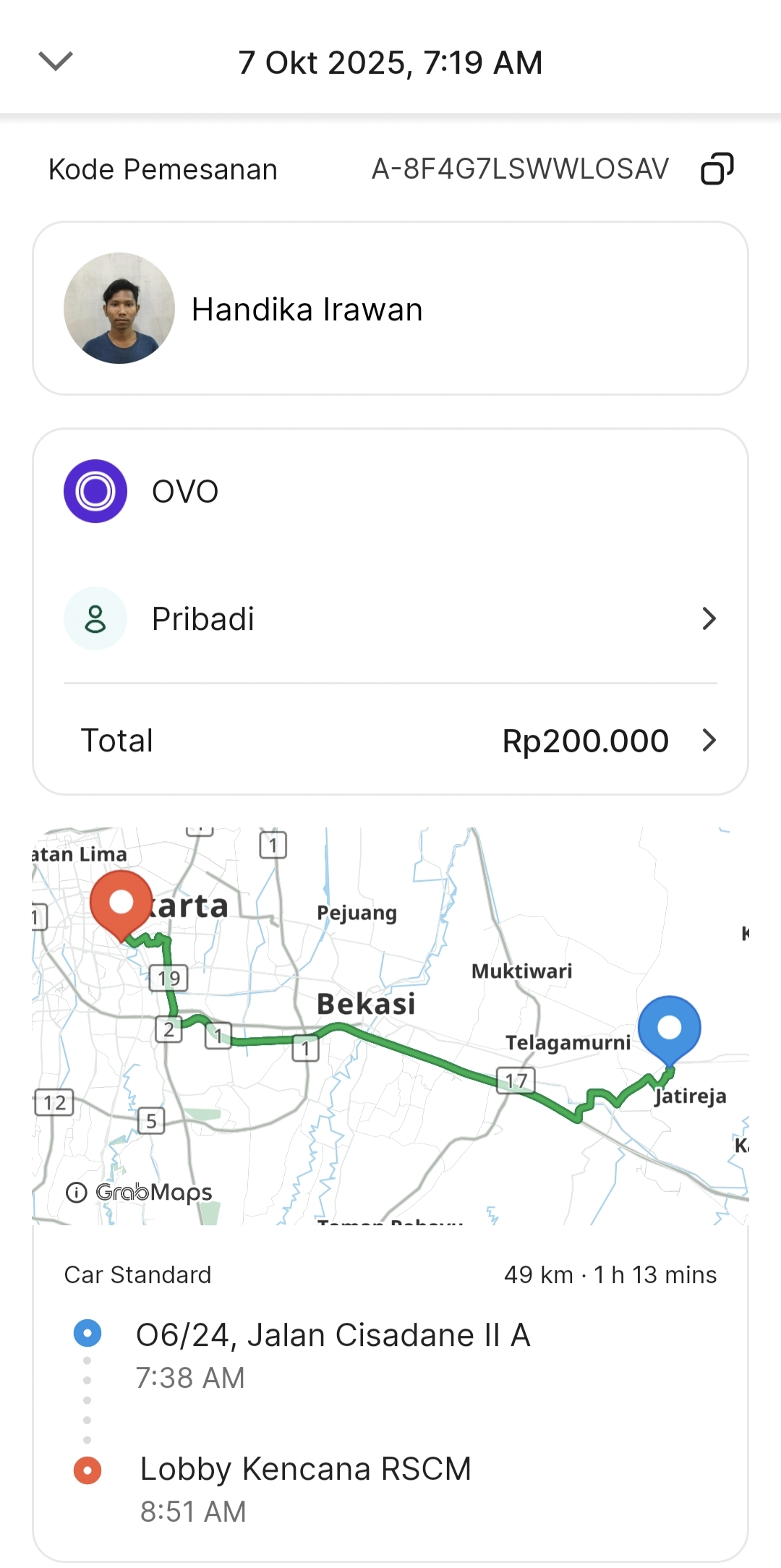View the Rp200.000 total breakdown
Screen dimensions: 781x1568
(x=390, y=741)
